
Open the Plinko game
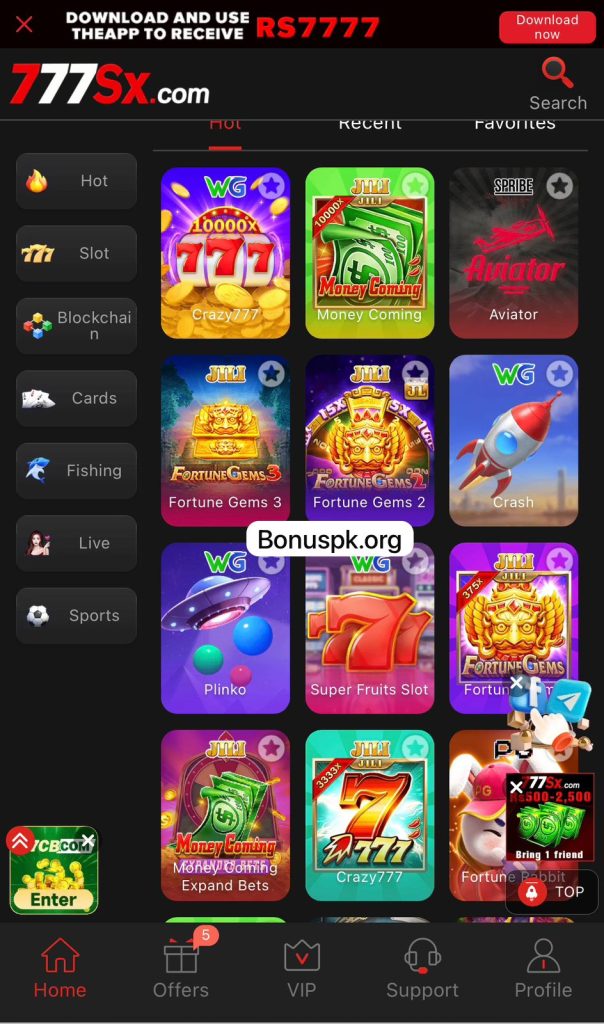[x=225, y=630]
